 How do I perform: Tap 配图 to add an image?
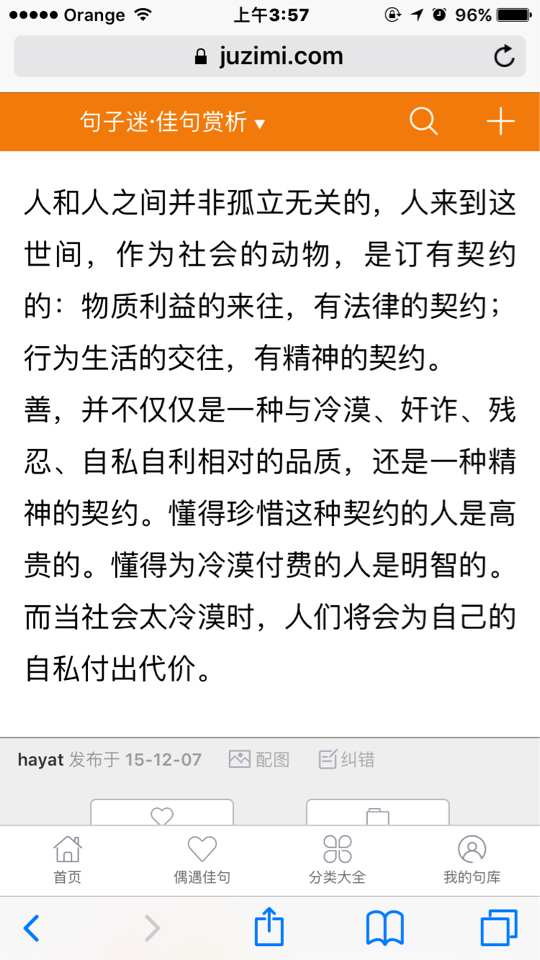click(259, 760)
